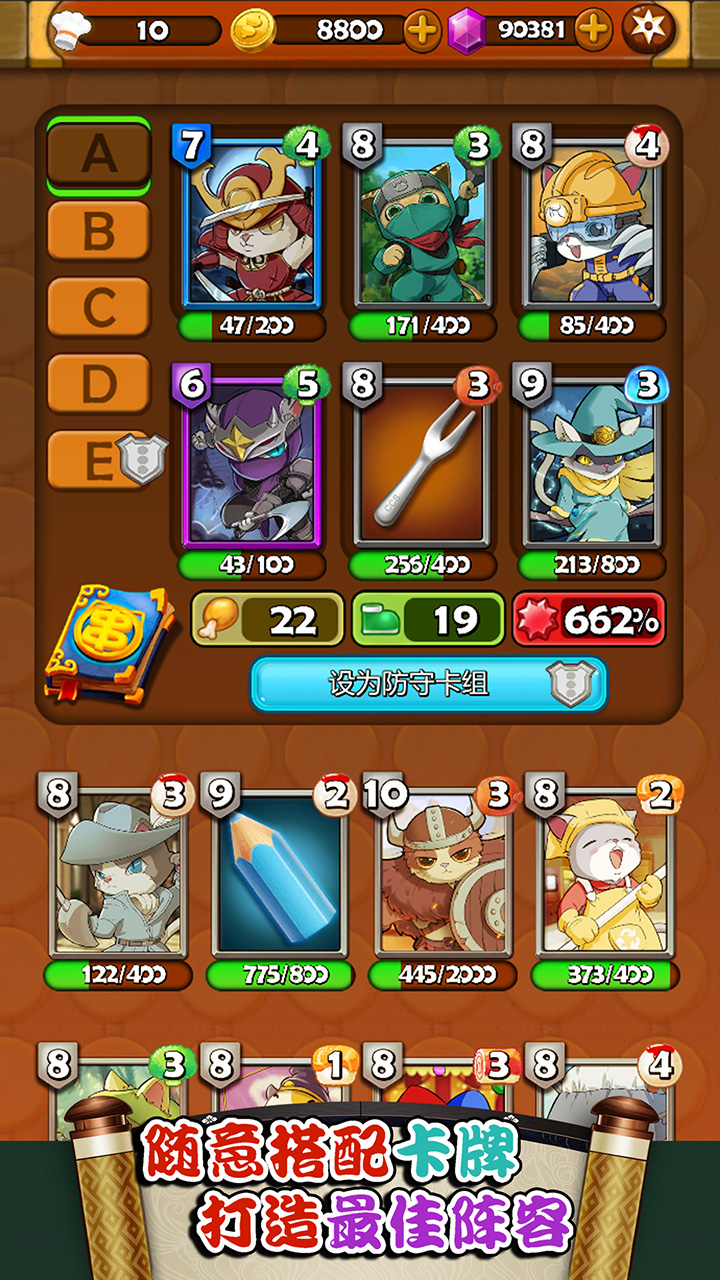Open the viking cat card 445/2000

point(442,870)
